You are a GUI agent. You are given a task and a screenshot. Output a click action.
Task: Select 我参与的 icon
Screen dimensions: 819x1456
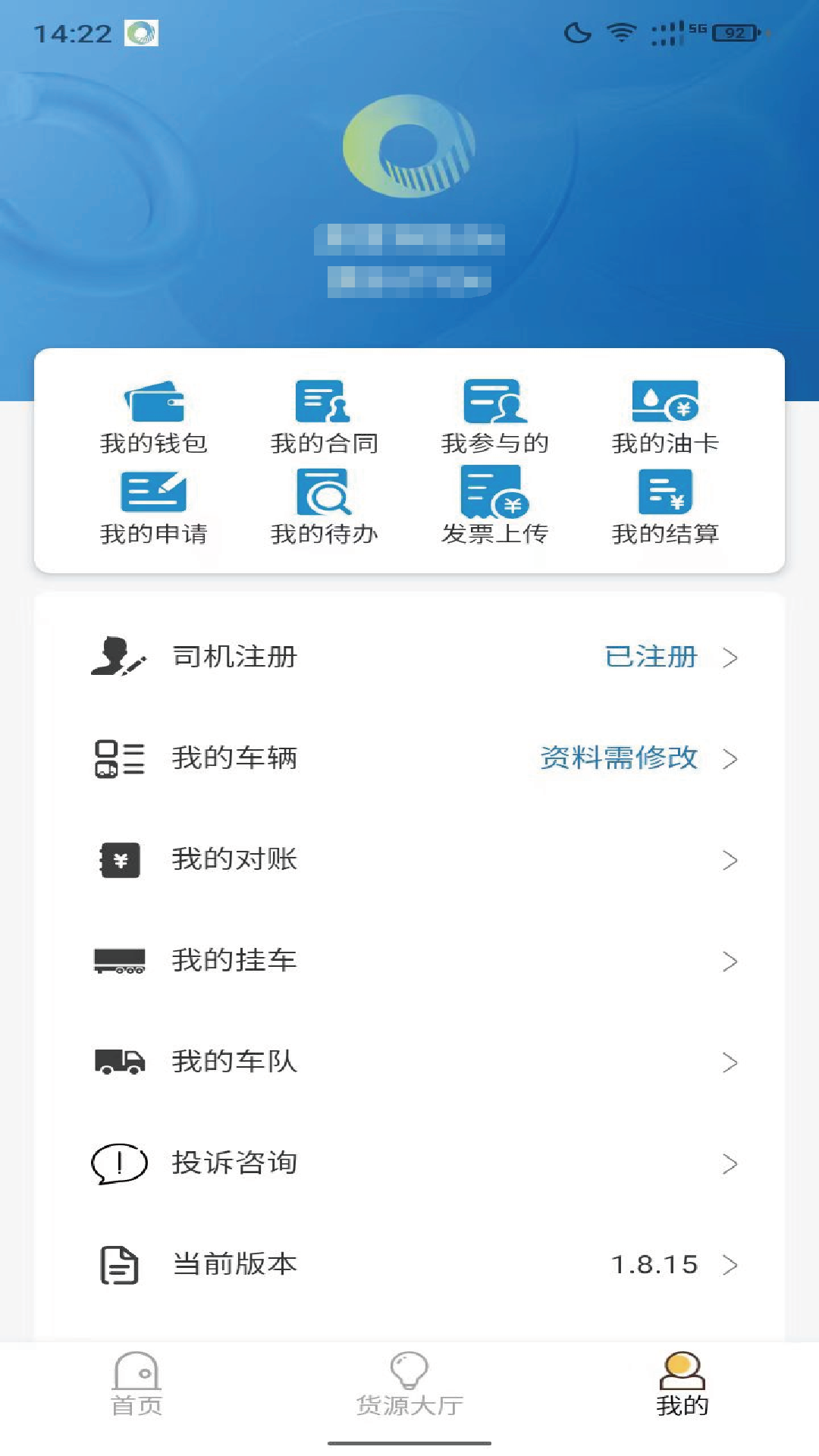coord(493,403)
